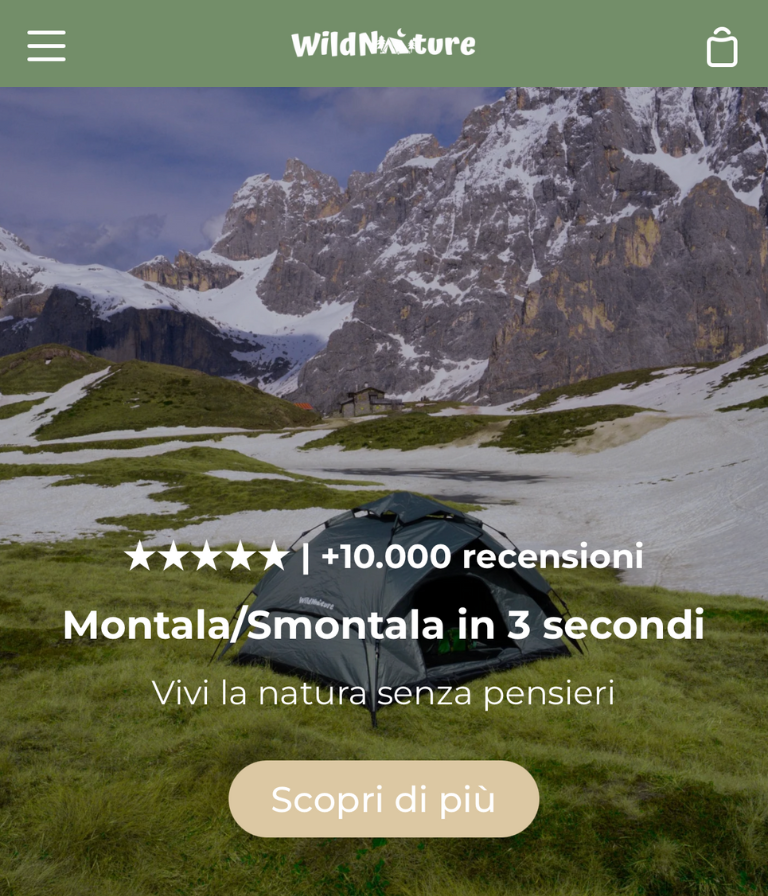The image size is (768, 896).
Task: Tap the Scopri di più button
Action: (384, 799)
